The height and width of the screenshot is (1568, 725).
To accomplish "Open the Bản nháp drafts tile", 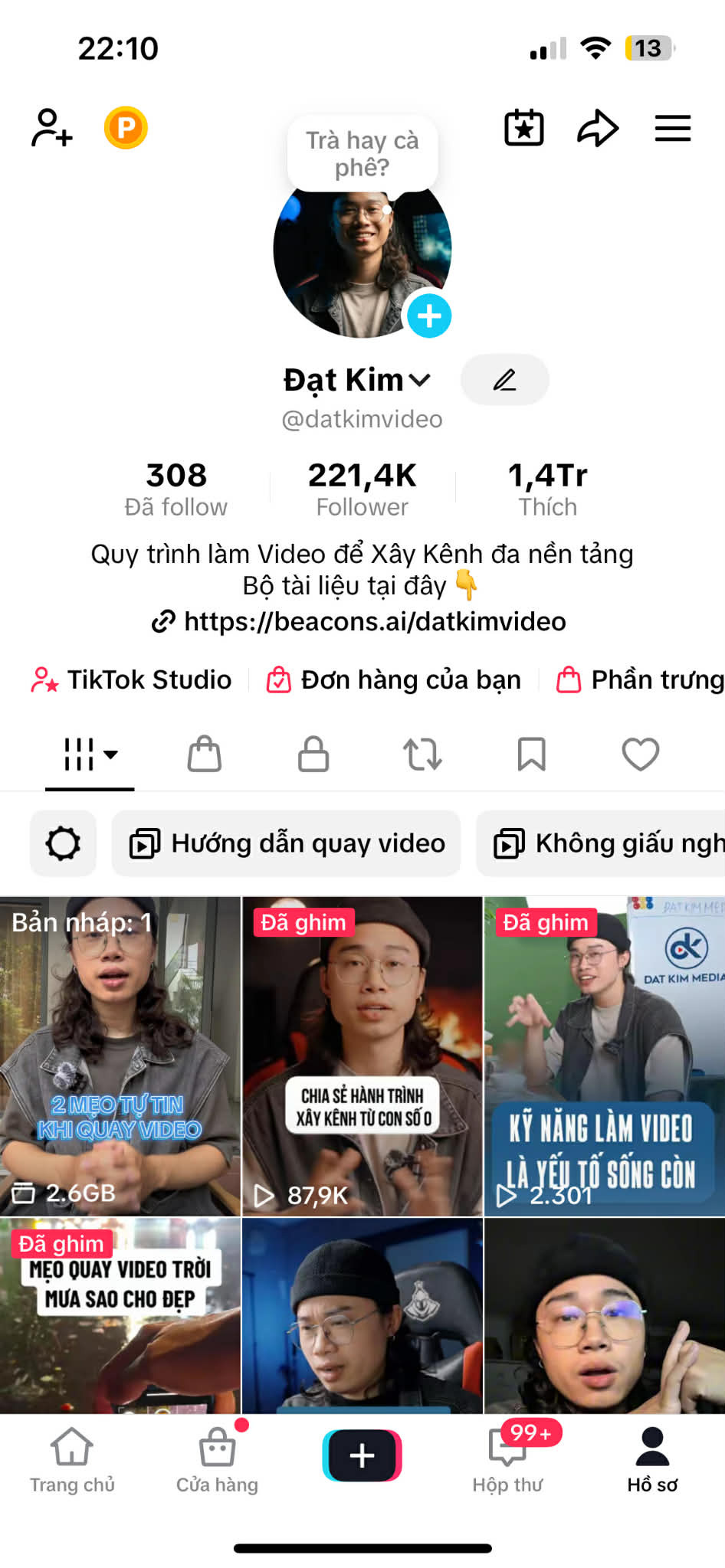I will tap(120, 1056).
